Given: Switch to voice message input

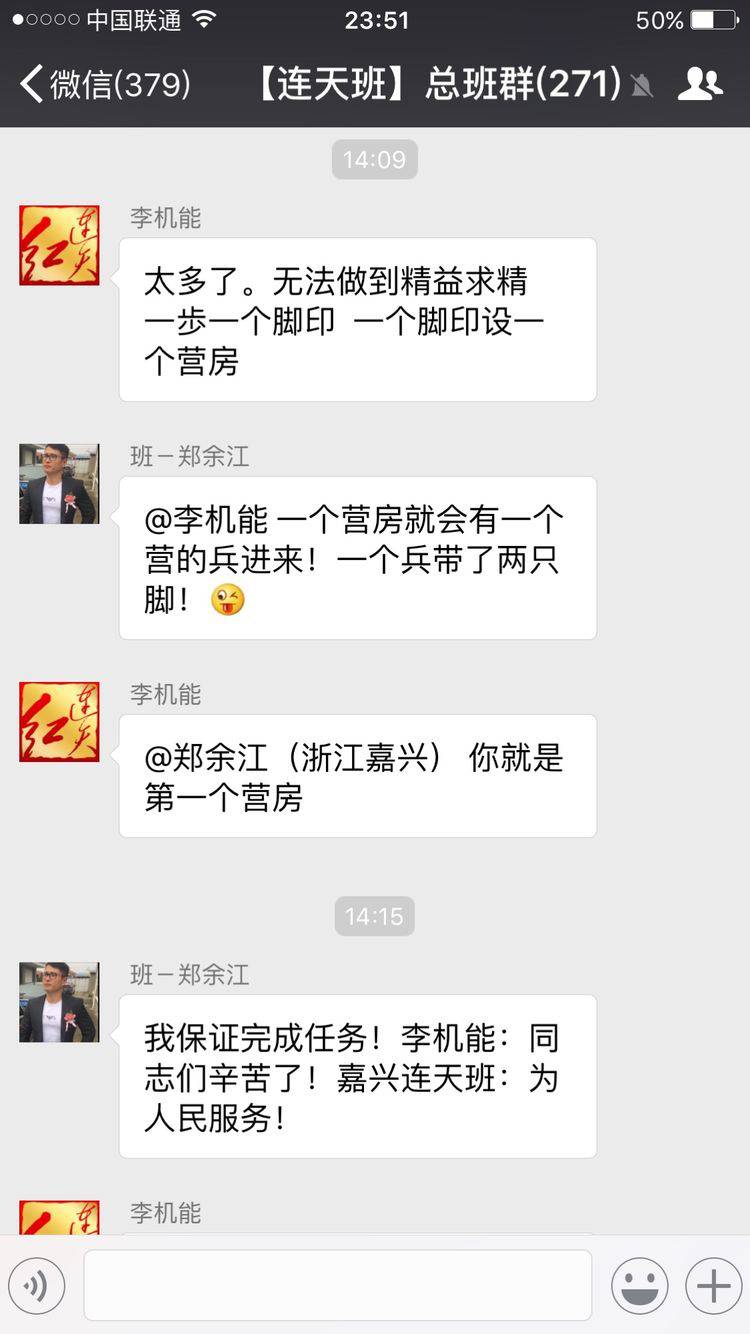Looking at the screenshot, I should (x=37, y=1285).
